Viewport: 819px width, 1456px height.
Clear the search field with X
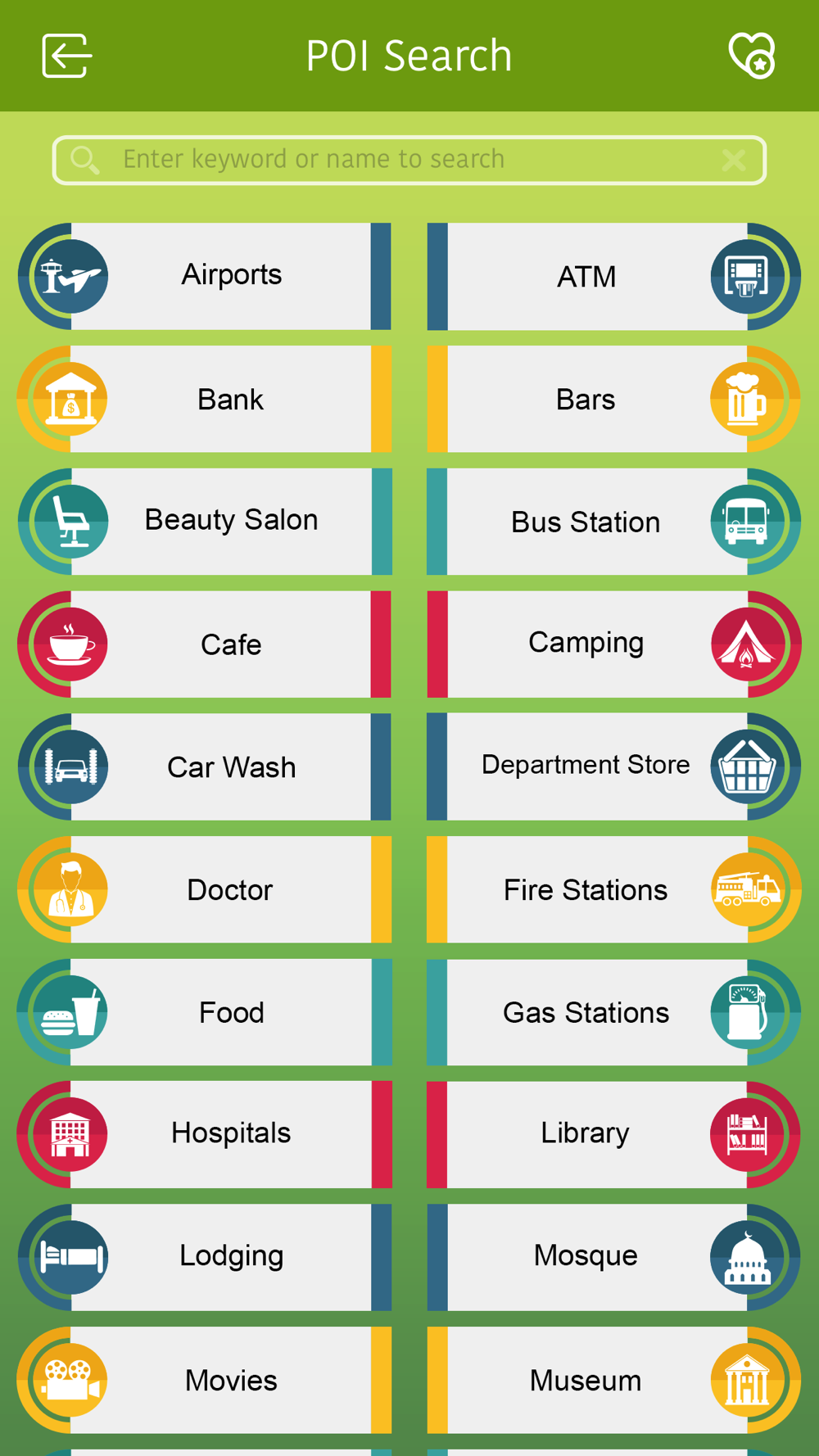point(733,160)
